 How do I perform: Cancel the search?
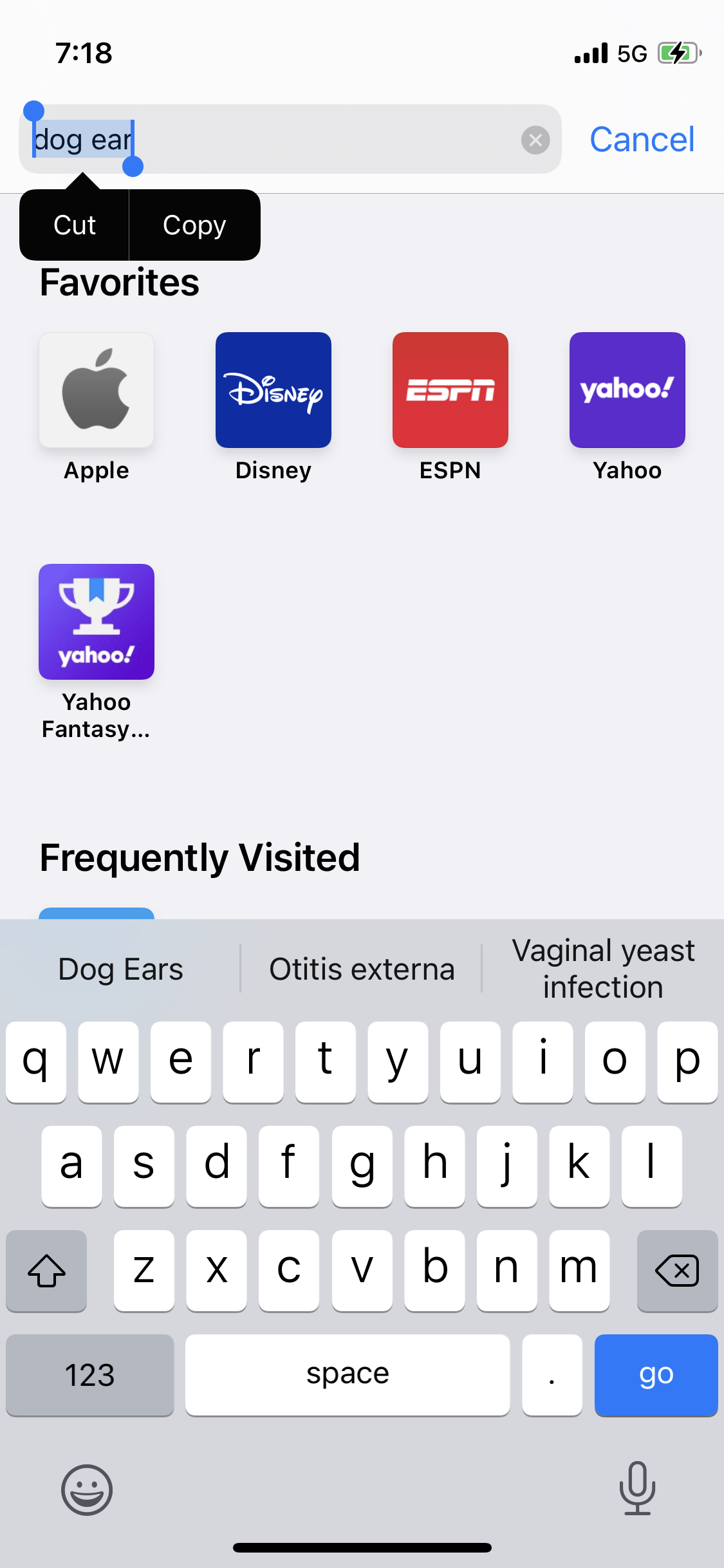(642, 140)
